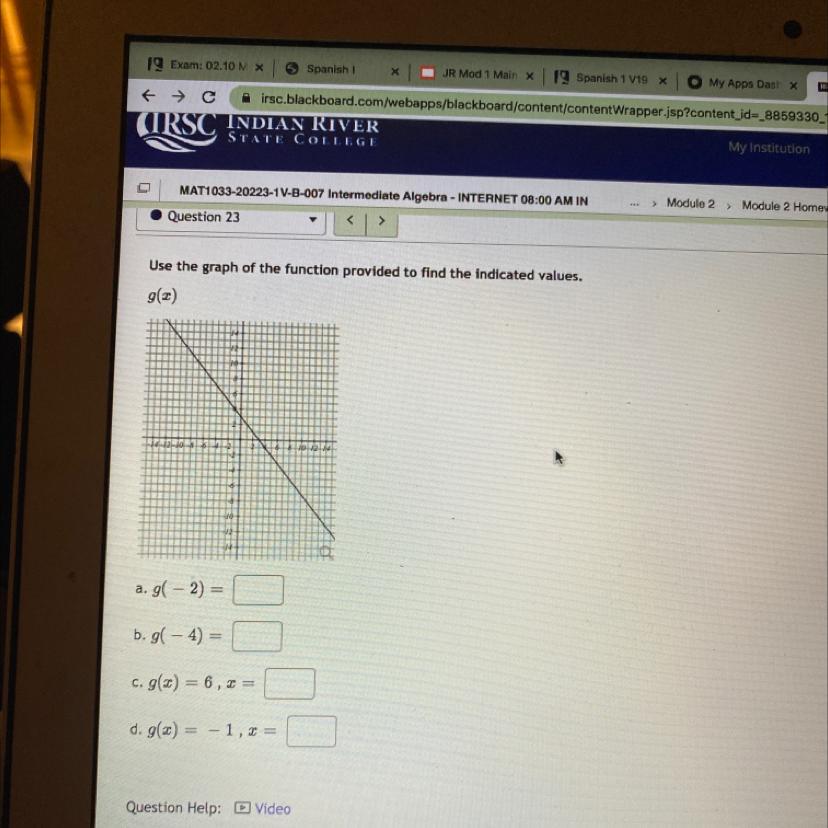Viewport: 828px width, 828px height.
Task: Open the Module 2 breadcrumb link
Action: point(690,203)
